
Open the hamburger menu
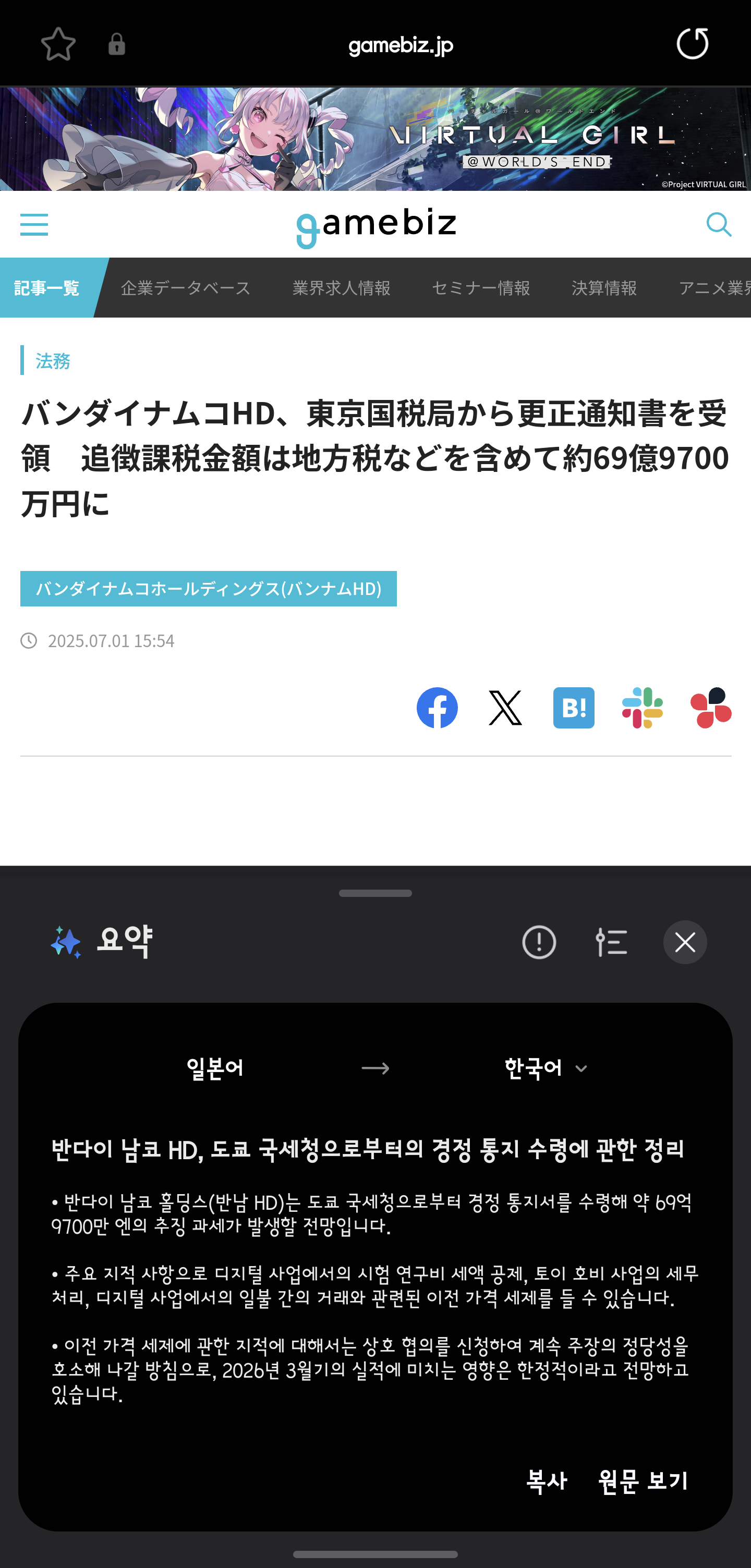[x=34, y=225]
